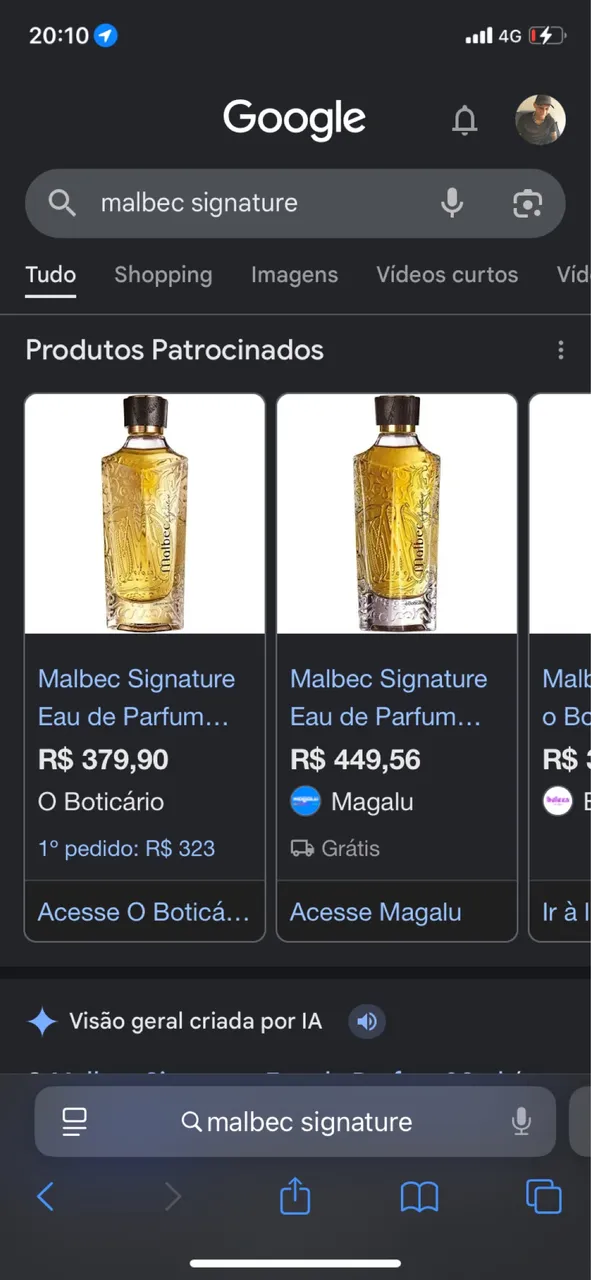The height and width of the screenshot is (1280, 591).
Task: Open the Safari tabs overview
Action: coord(543,1196)
